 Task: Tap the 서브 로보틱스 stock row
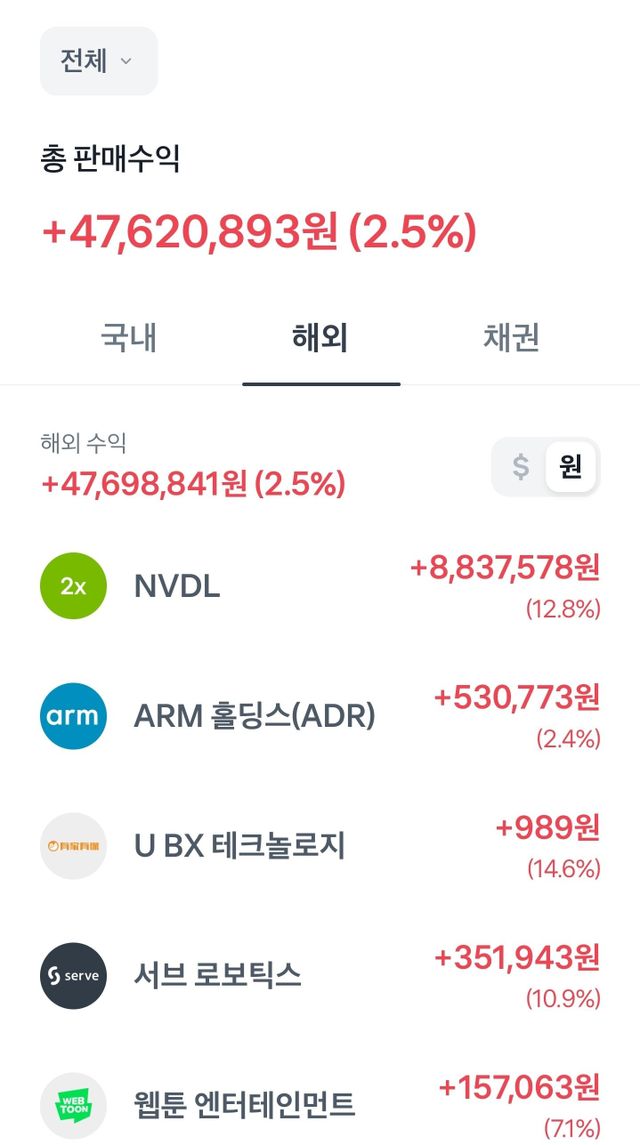[x=320, y=975]
